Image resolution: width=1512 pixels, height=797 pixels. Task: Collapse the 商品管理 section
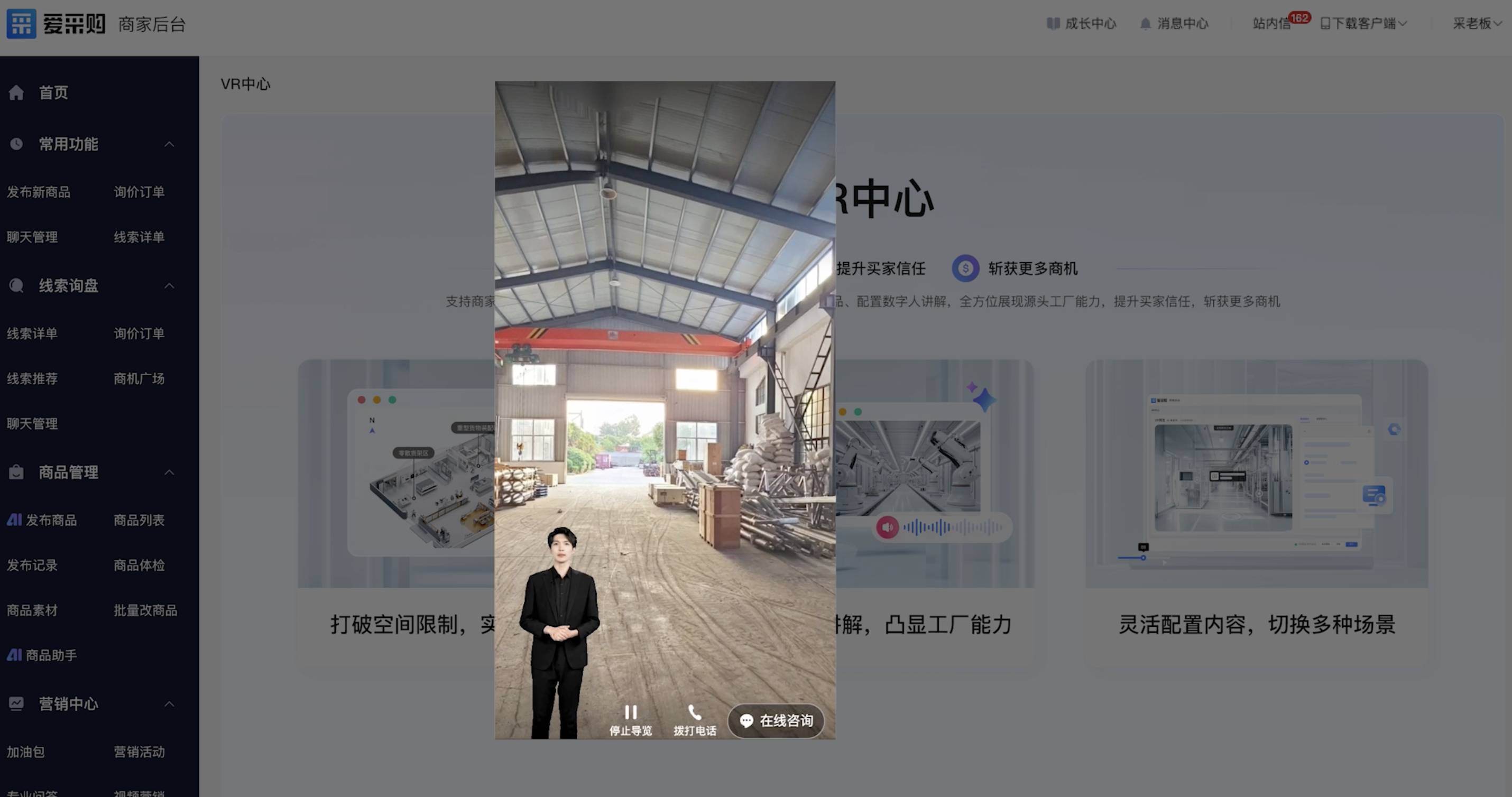click(x=169, y=472)
